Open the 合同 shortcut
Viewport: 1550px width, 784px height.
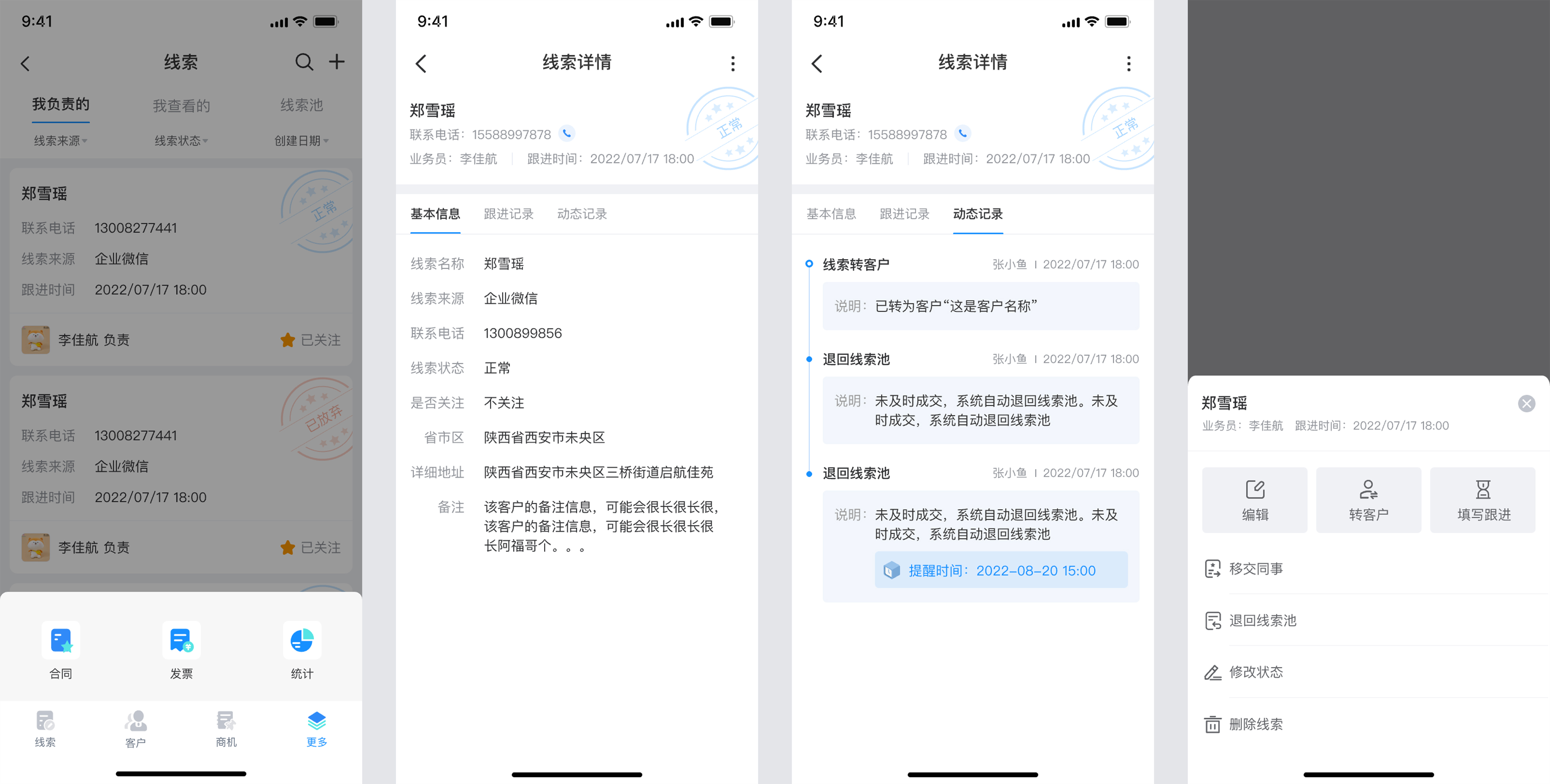click(61, 650)
